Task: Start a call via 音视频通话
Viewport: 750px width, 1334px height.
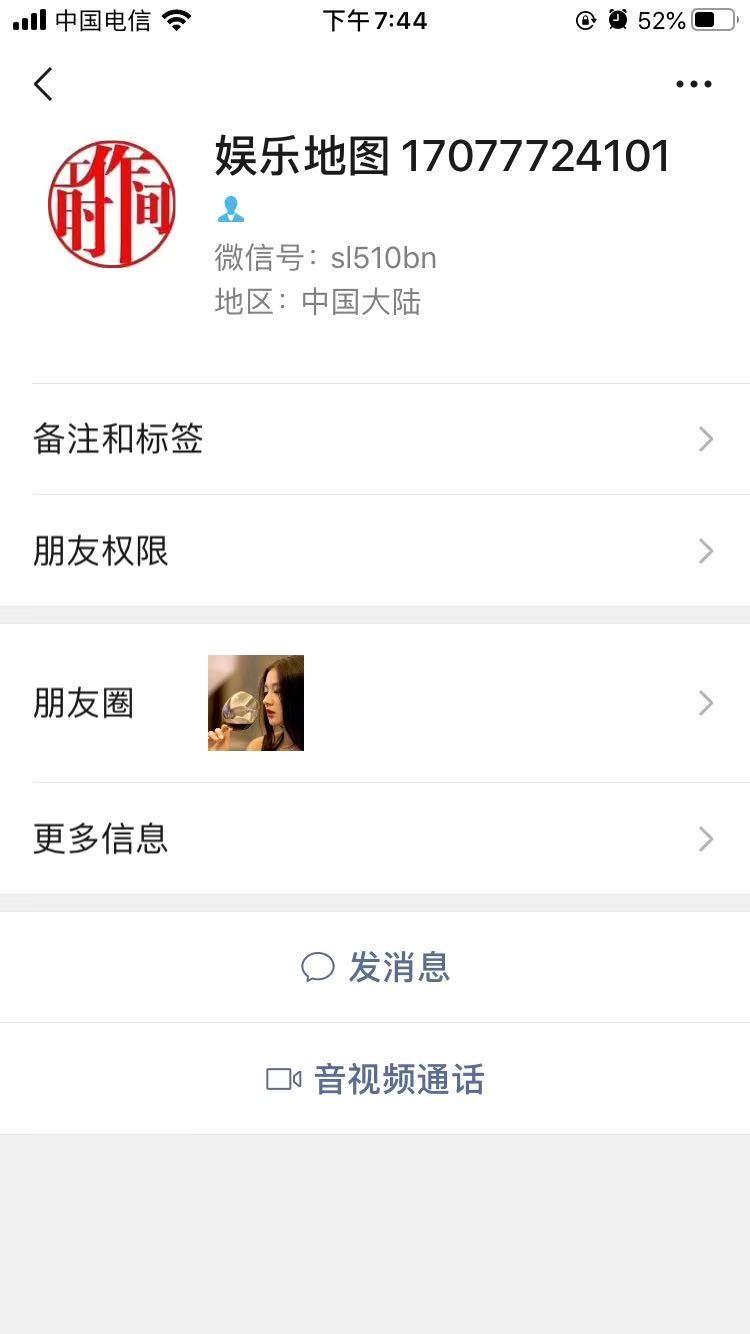Action: coord(376,1079)
